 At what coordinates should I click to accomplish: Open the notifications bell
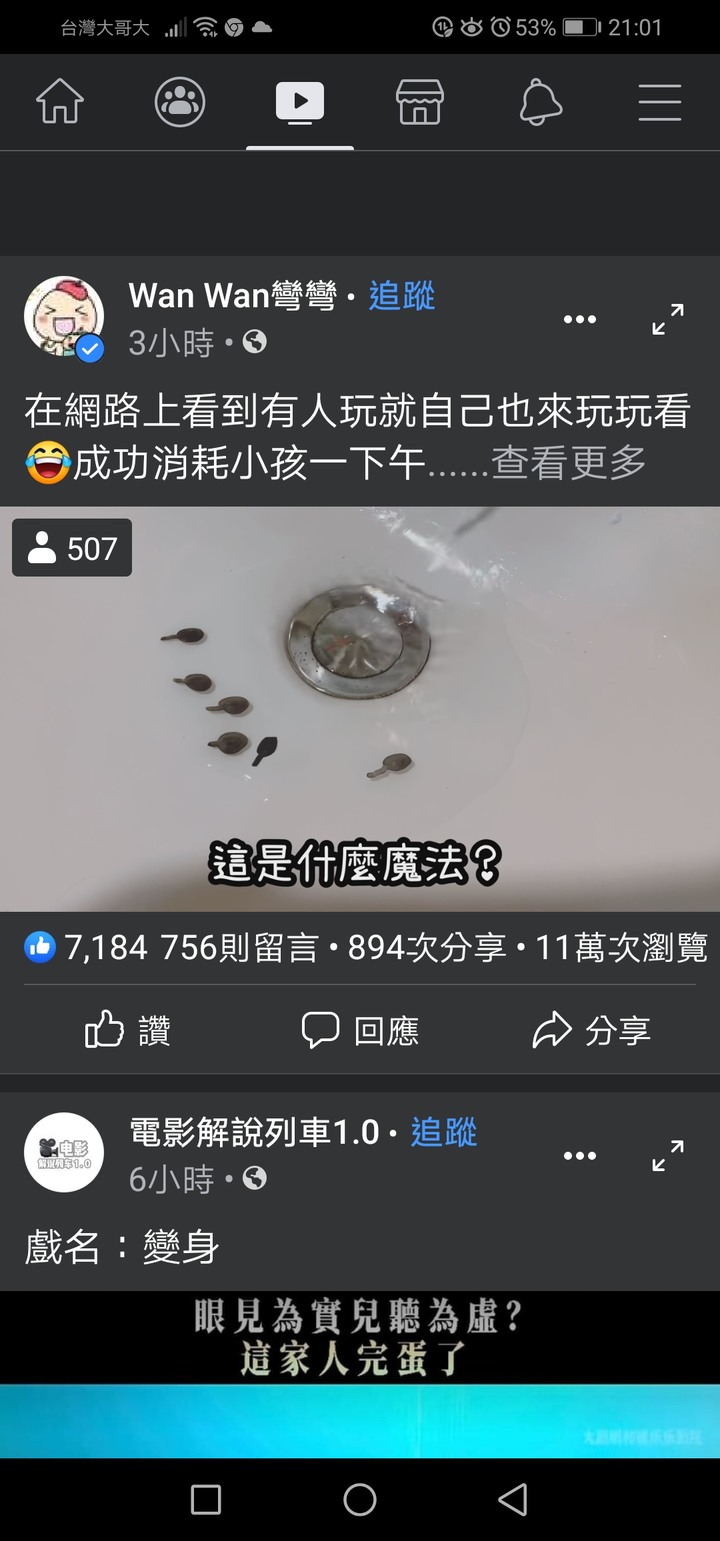[540, 102]
